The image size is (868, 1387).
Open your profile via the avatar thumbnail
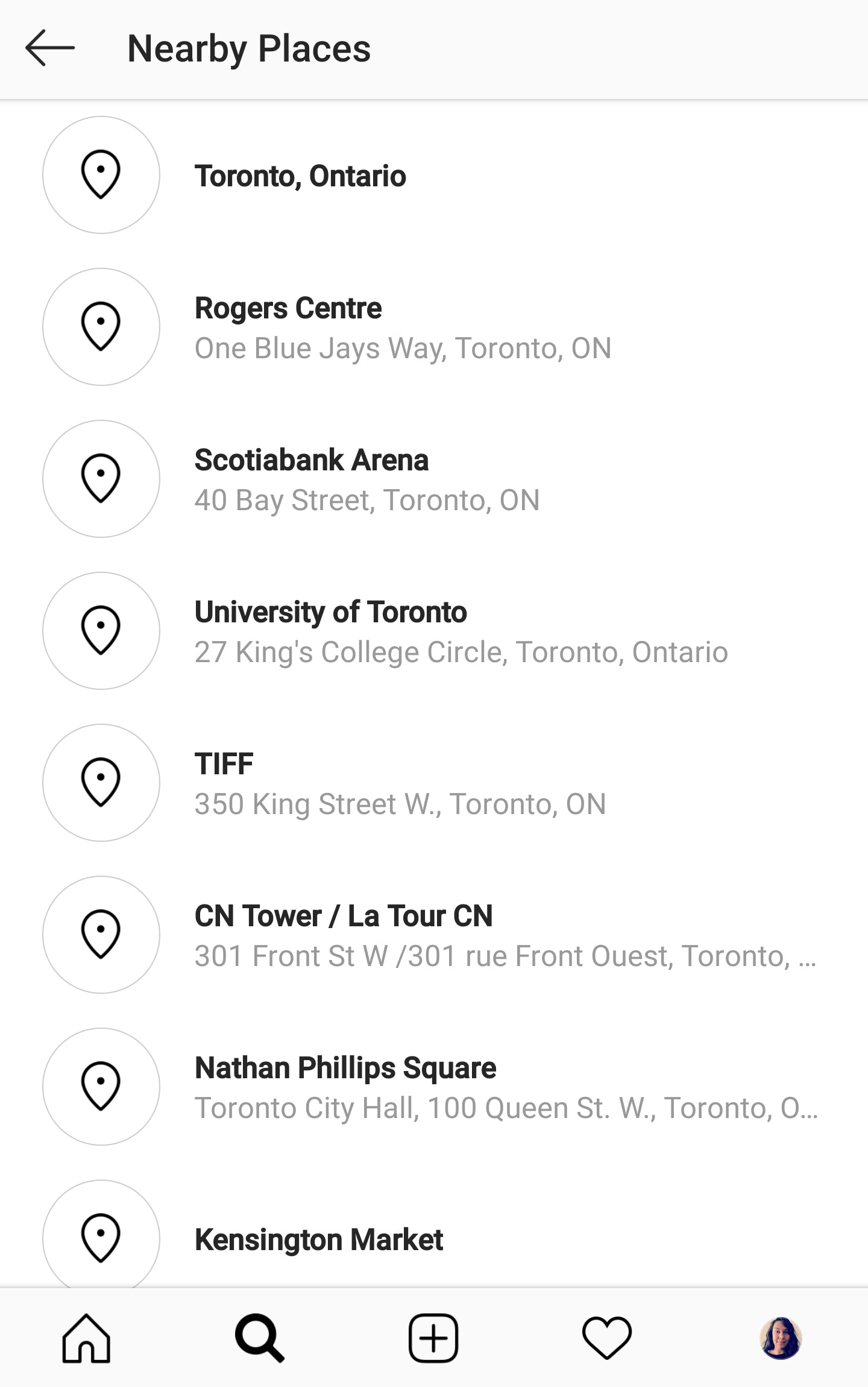[x=782, y=1339]
